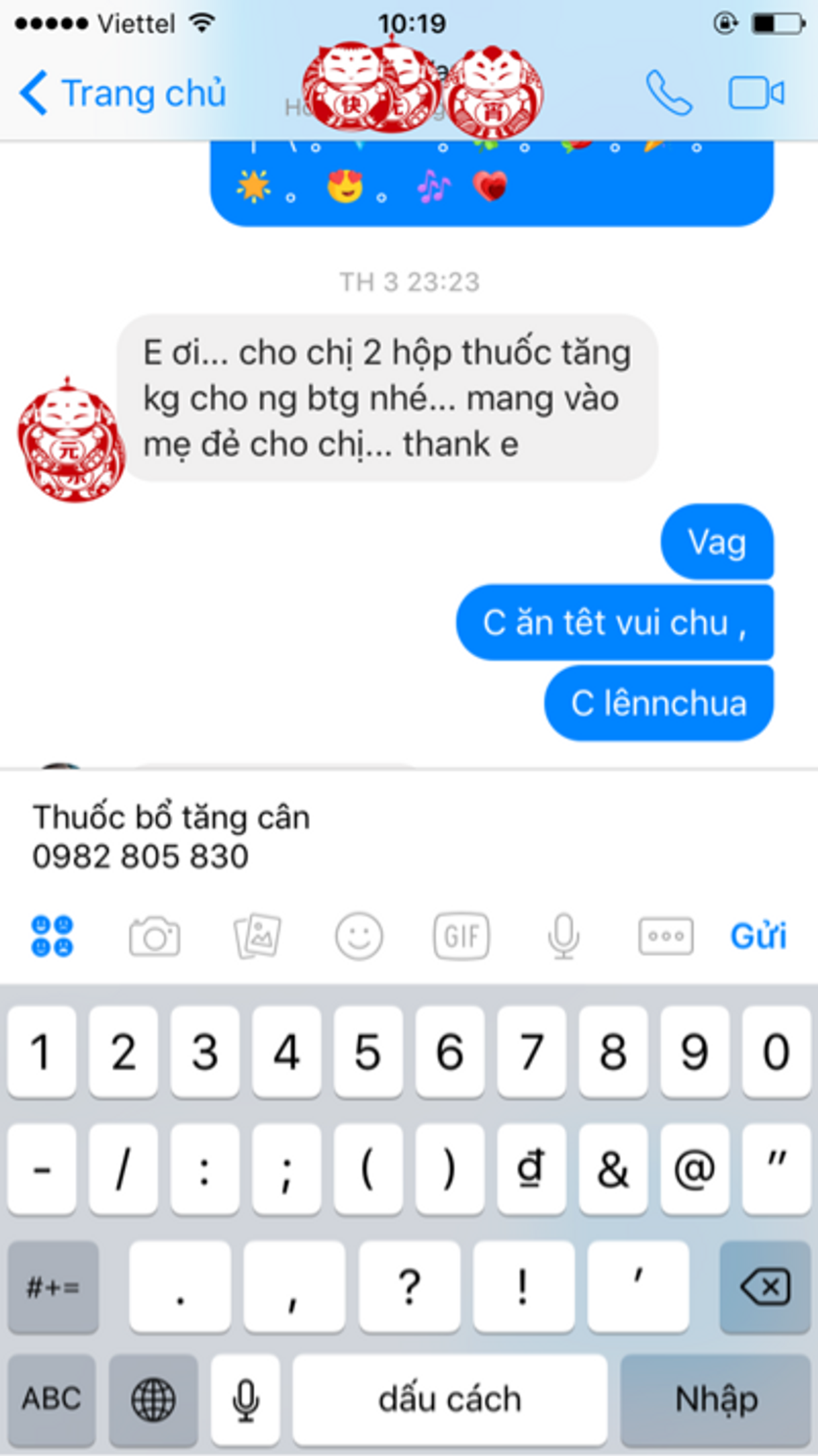Start a video call

[756, 93]
